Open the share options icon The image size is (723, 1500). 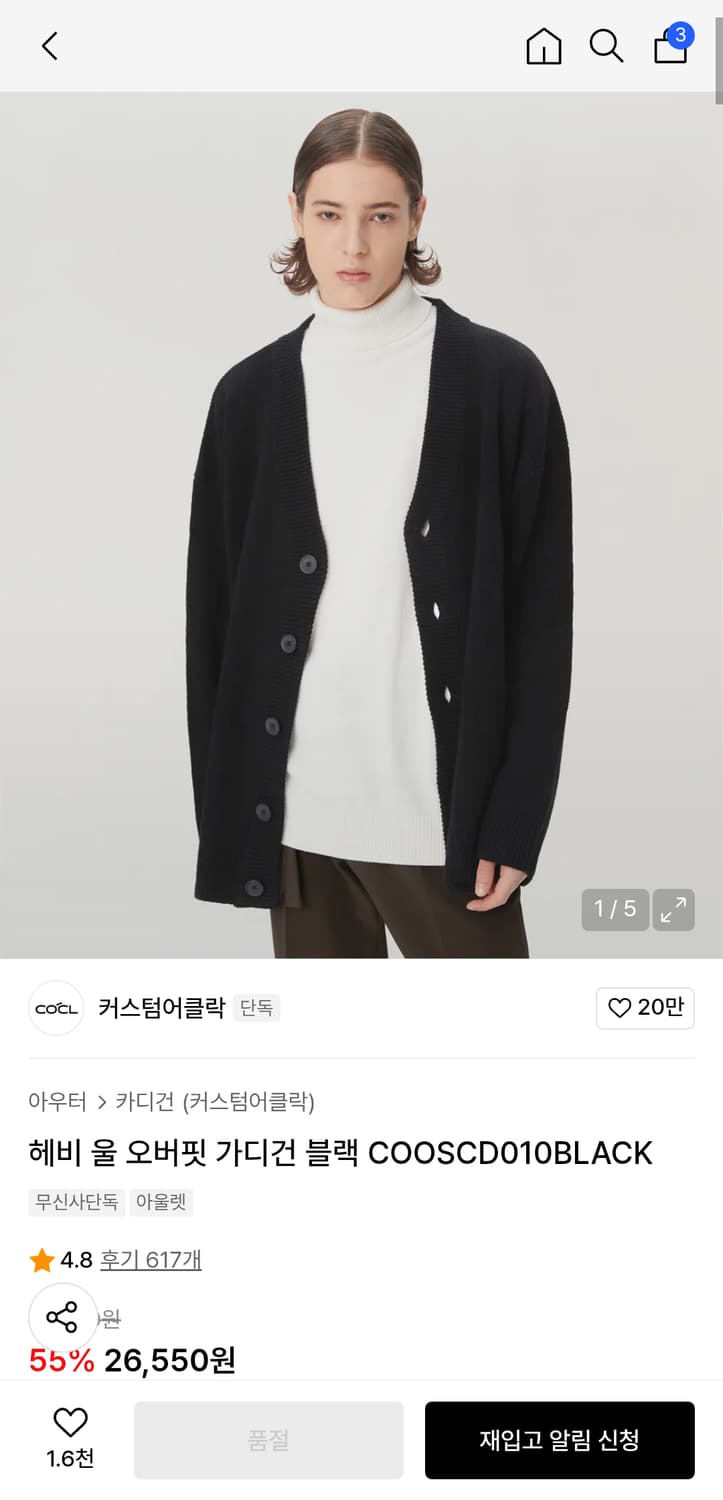click(62, 1318)
